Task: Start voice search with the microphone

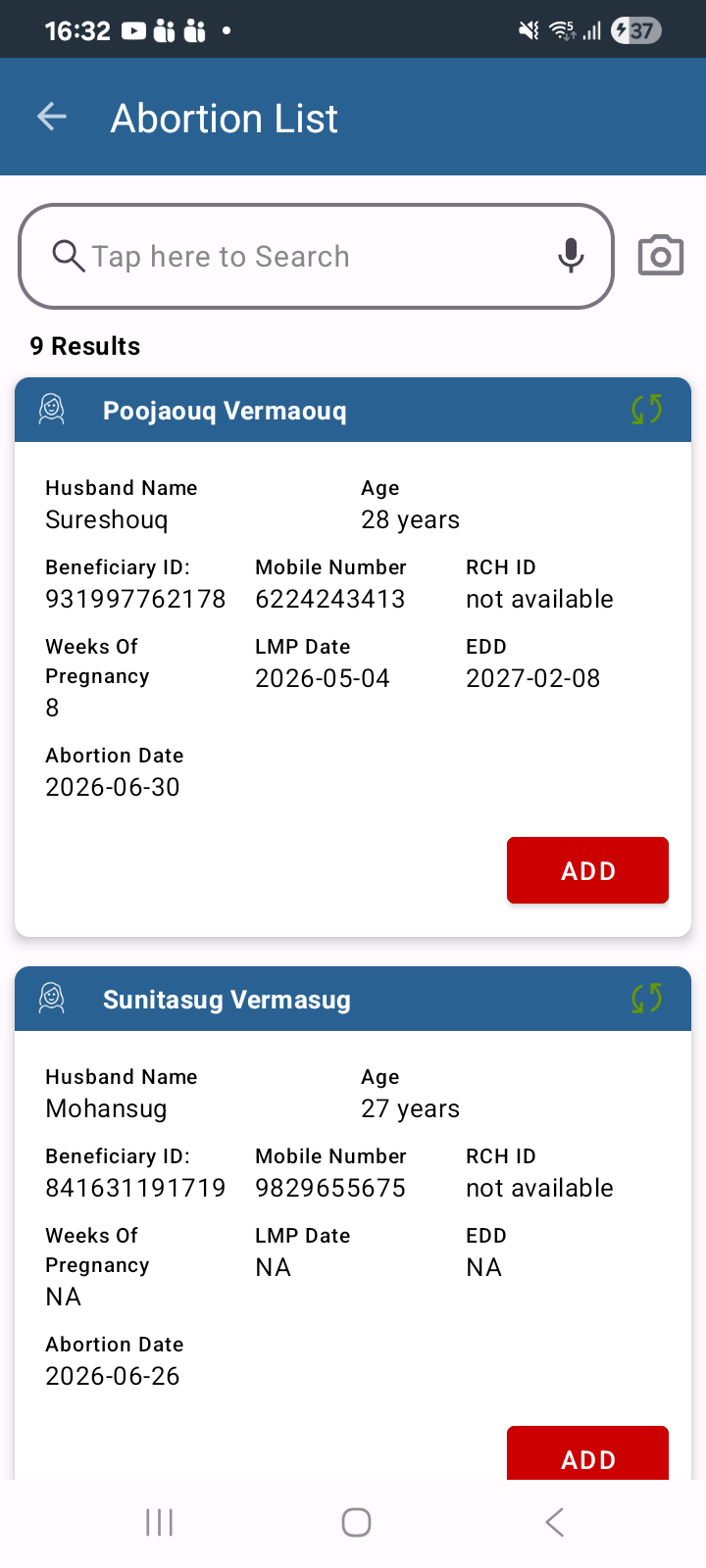Action: tap(571, 256)
